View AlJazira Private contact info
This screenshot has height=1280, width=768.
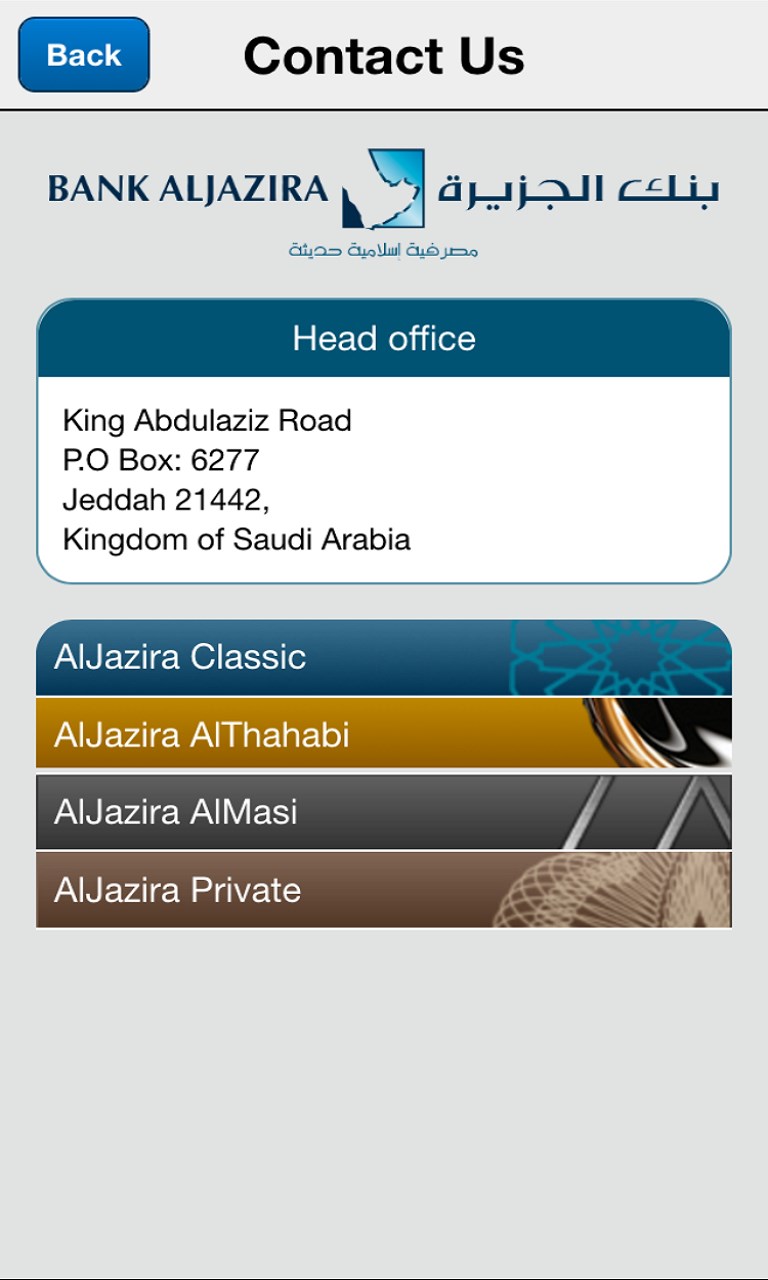click(383, 890)
